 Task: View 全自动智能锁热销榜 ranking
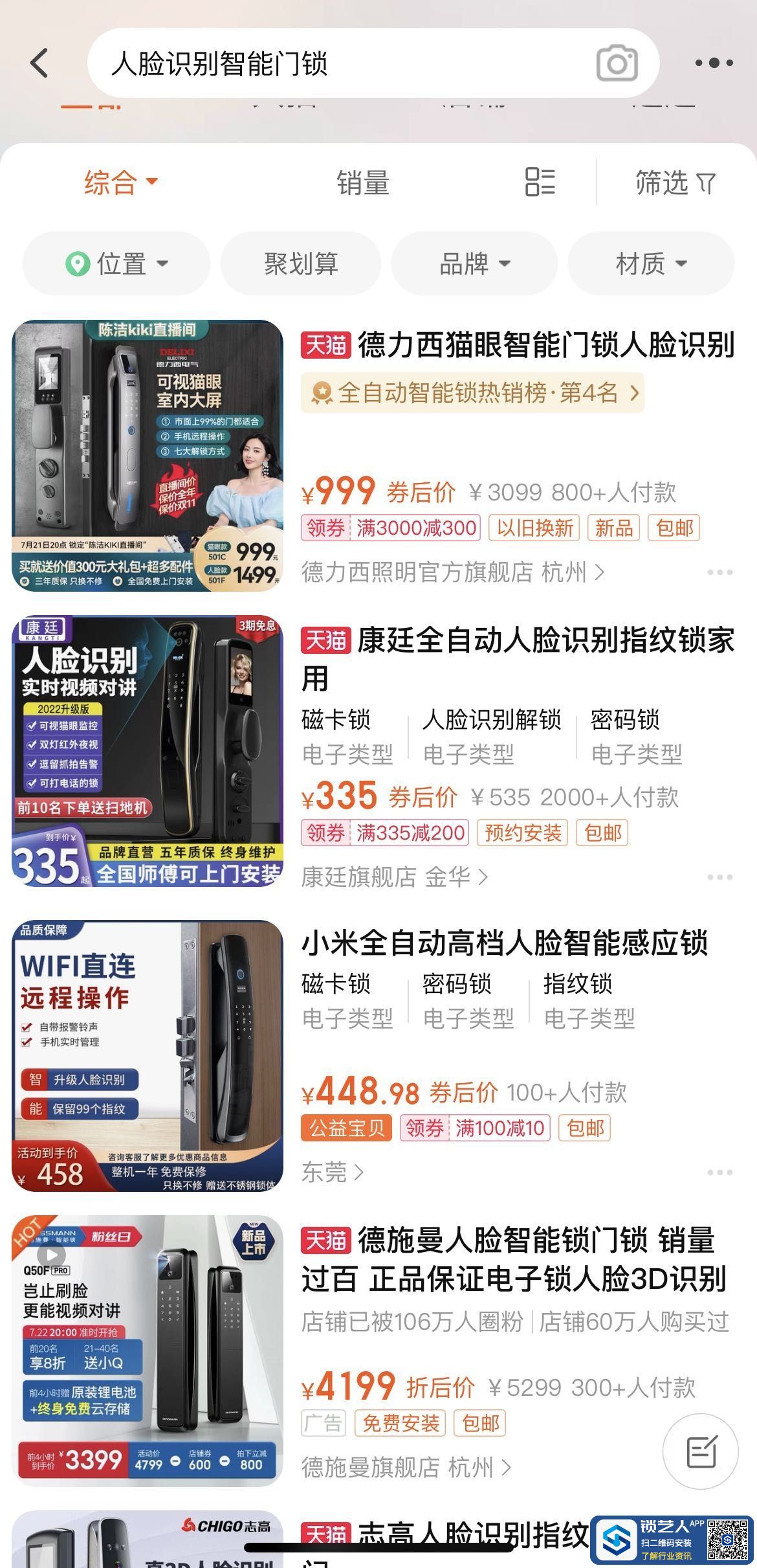(472, 392)
